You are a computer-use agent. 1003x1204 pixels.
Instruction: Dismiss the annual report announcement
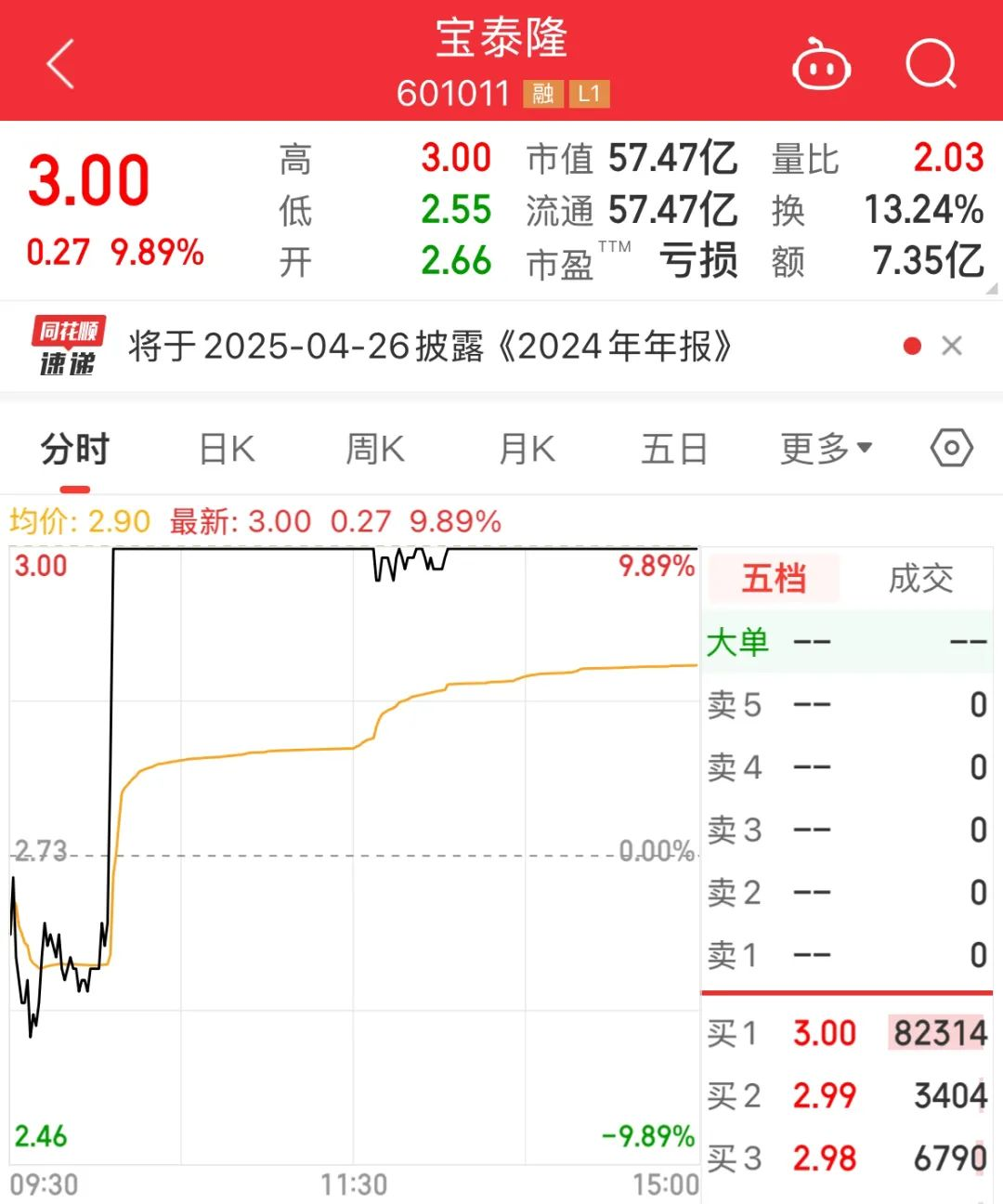953,345
